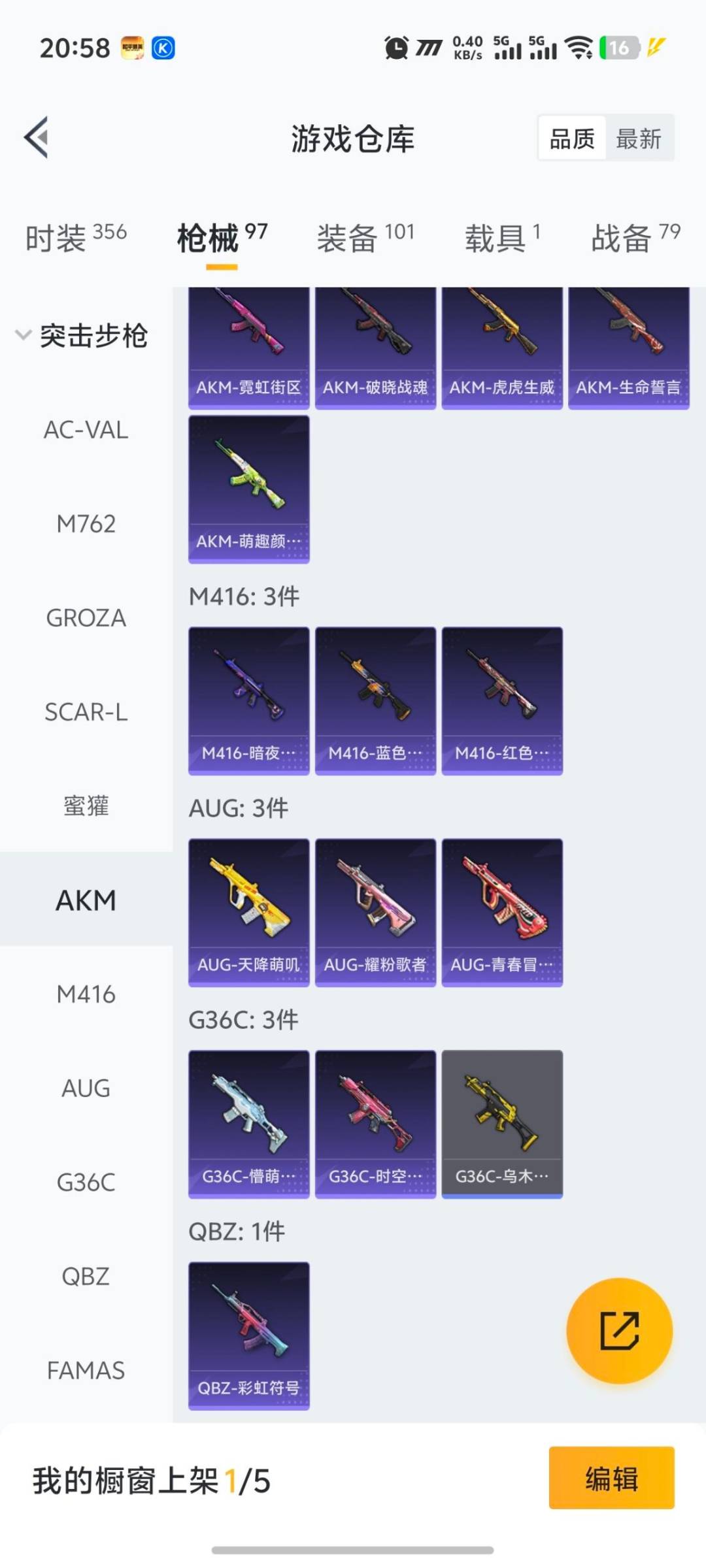The image size is (706, 1568).
Task: Tap the 编辑 button for the showcase
Action: (x=611, y=1478)
